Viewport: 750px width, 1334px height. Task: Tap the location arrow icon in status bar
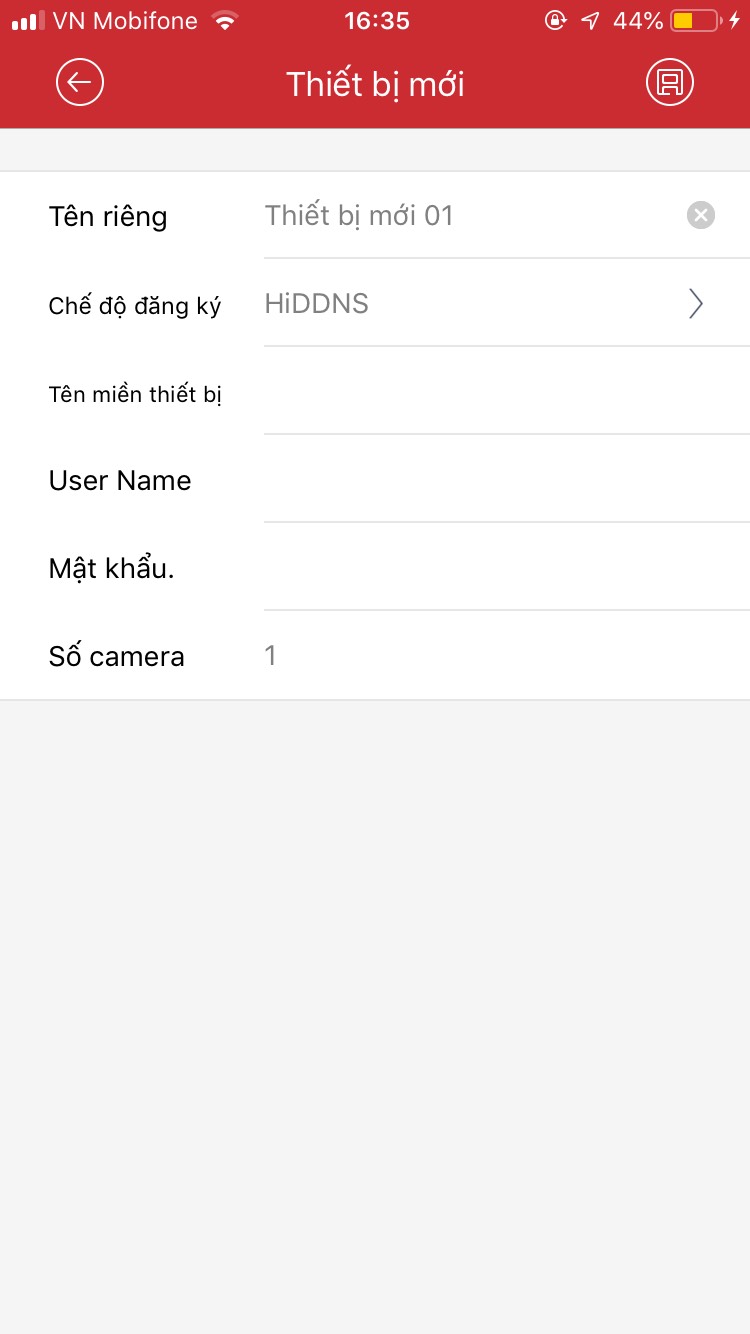coord(591,19)
